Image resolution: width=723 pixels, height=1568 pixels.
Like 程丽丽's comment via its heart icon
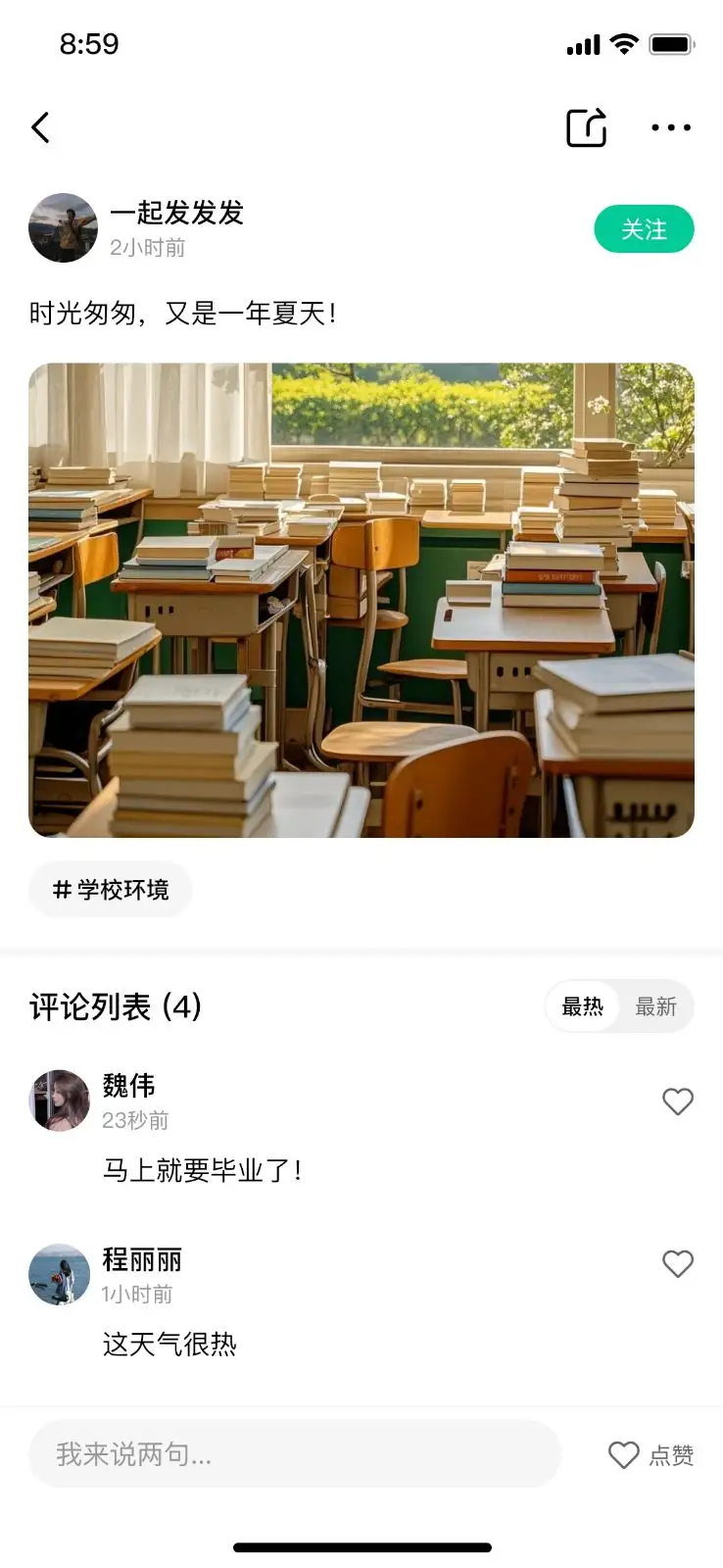point(677,1264)
